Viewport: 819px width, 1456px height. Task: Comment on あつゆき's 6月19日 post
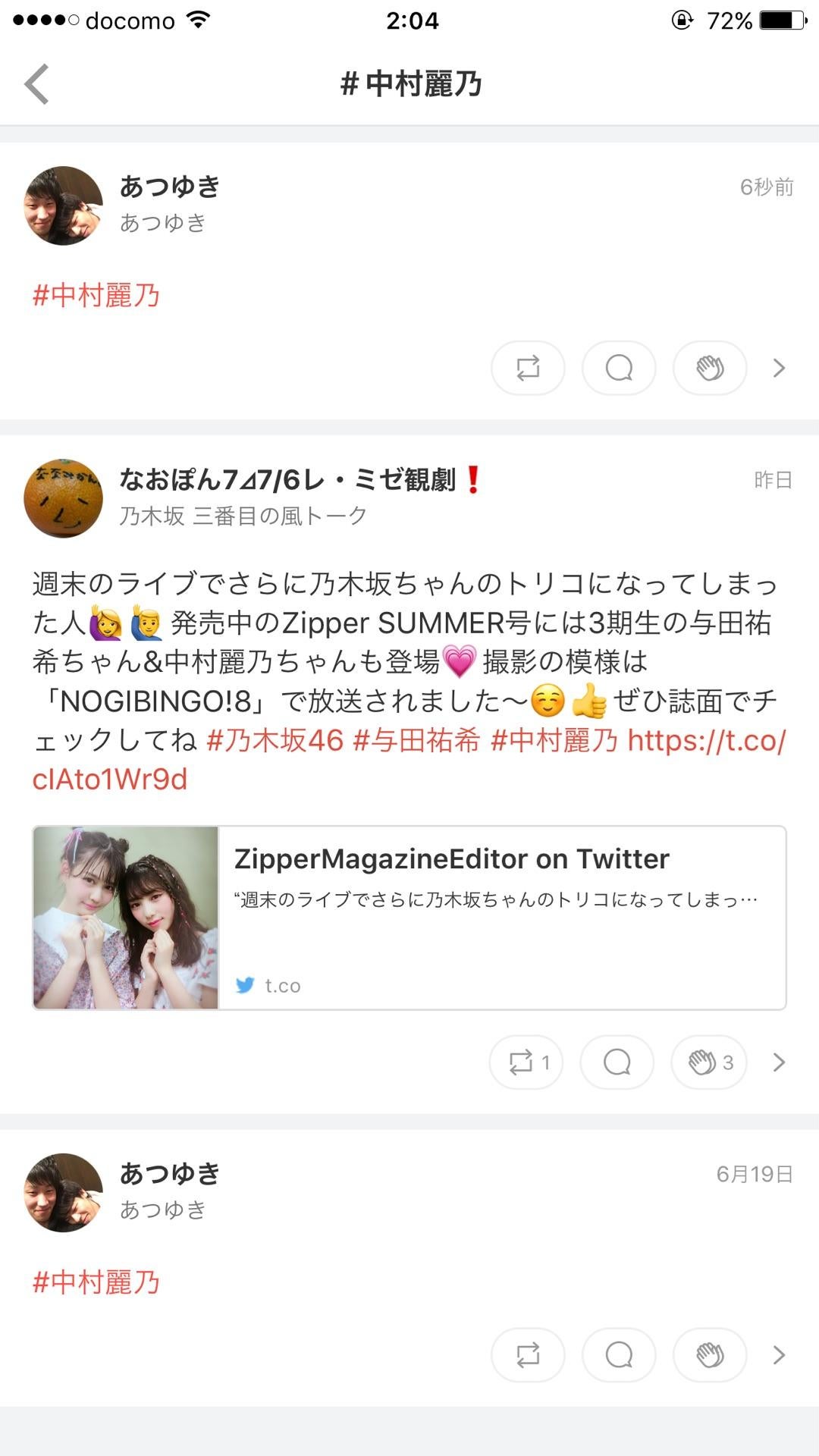[x=619, y=1354]
